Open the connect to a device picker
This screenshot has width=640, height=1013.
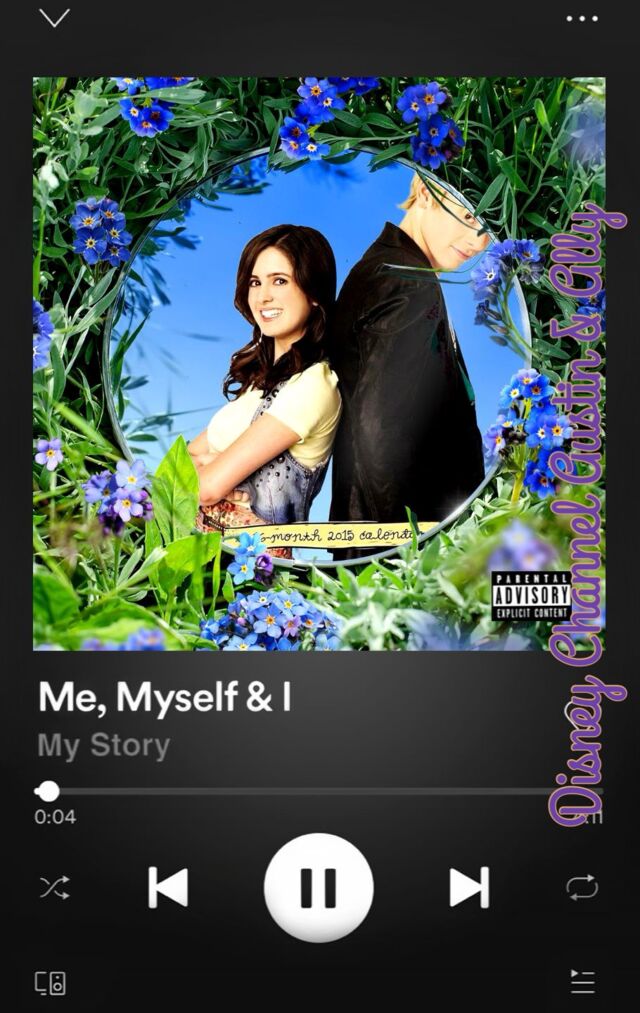(51, 982)
